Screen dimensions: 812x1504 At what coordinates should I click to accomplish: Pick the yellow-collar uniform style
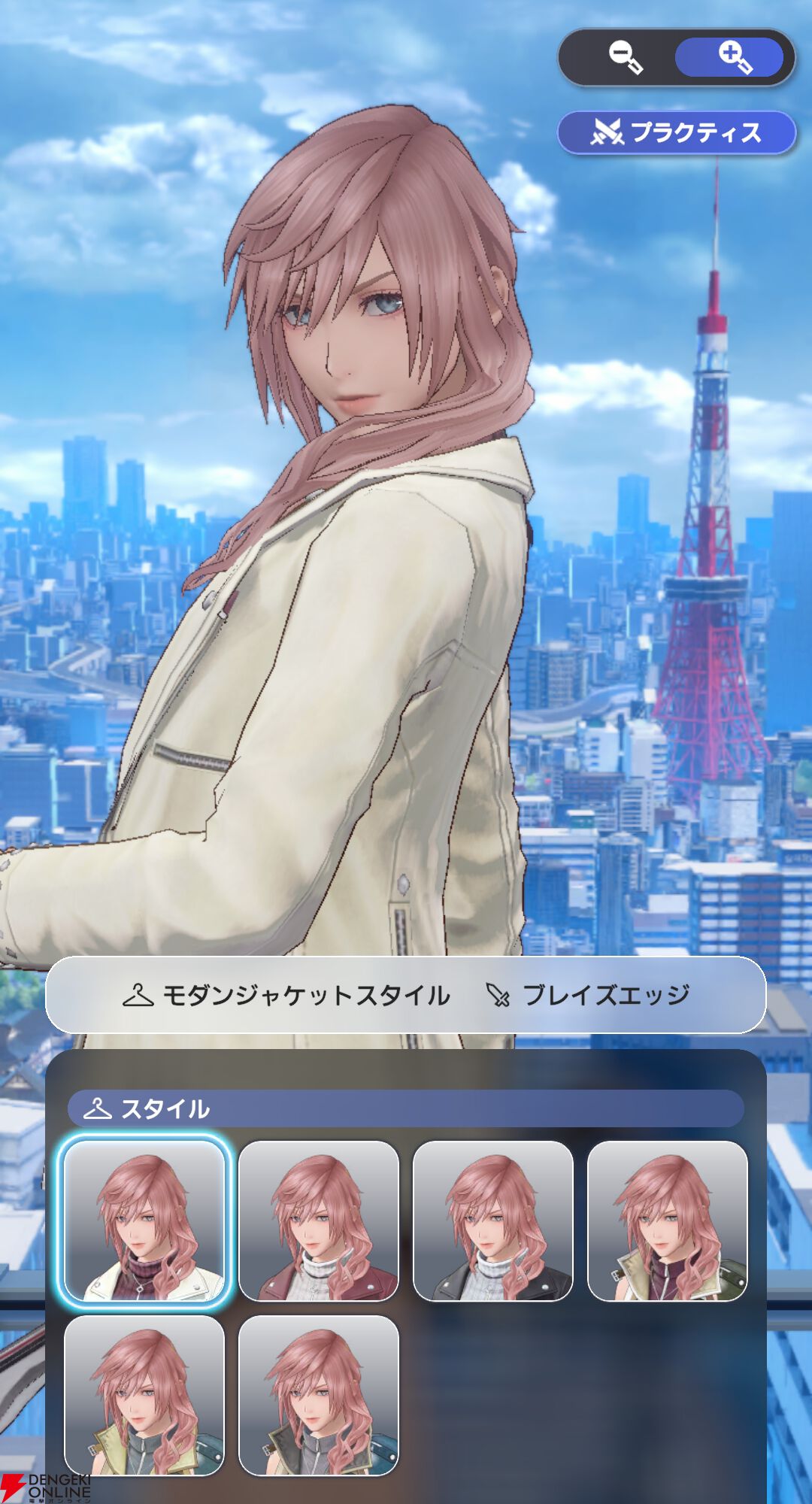[x=144, y=1395]
